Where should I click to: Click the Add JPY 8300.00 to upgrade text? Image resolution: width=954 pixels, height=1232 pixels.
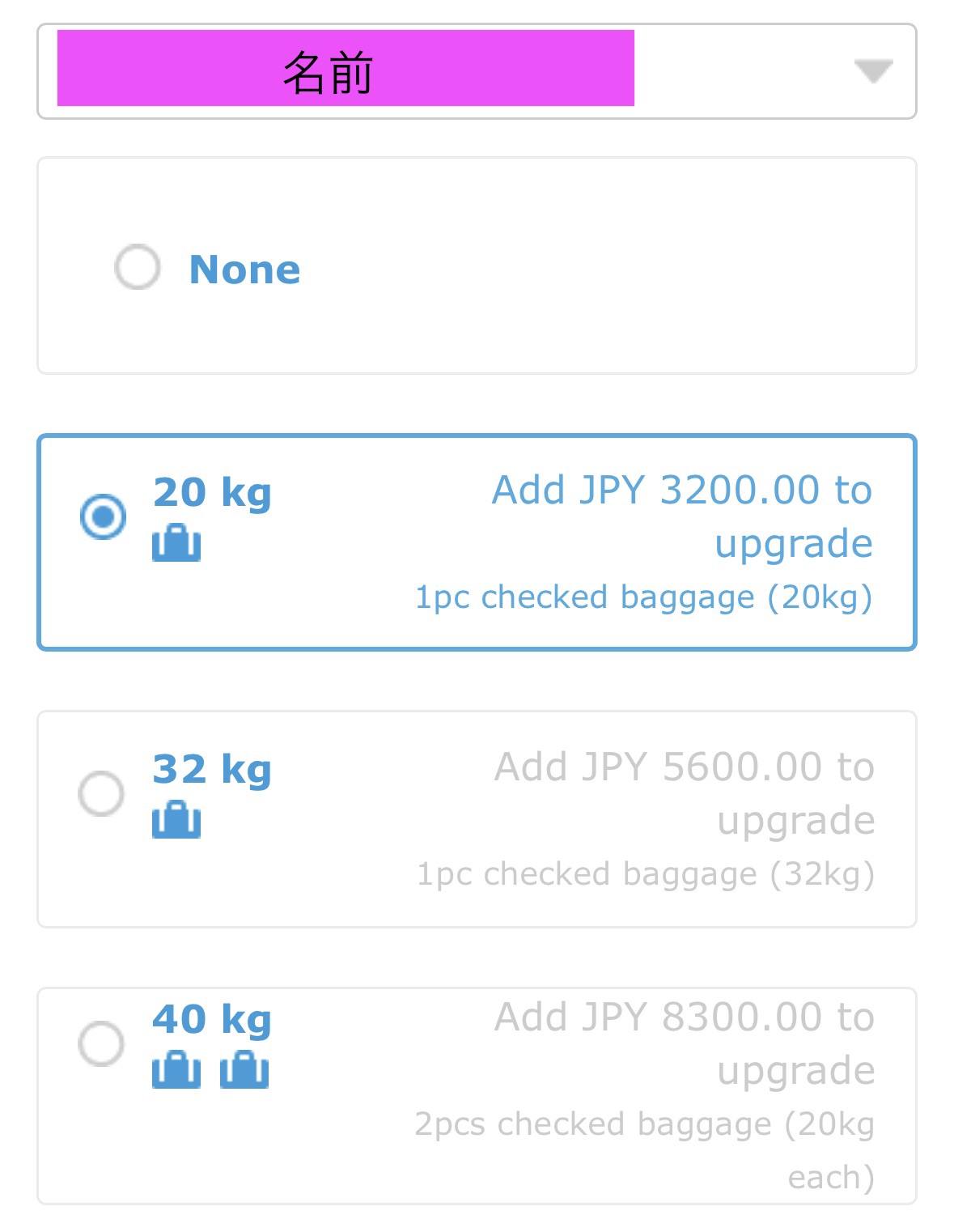682,1043
